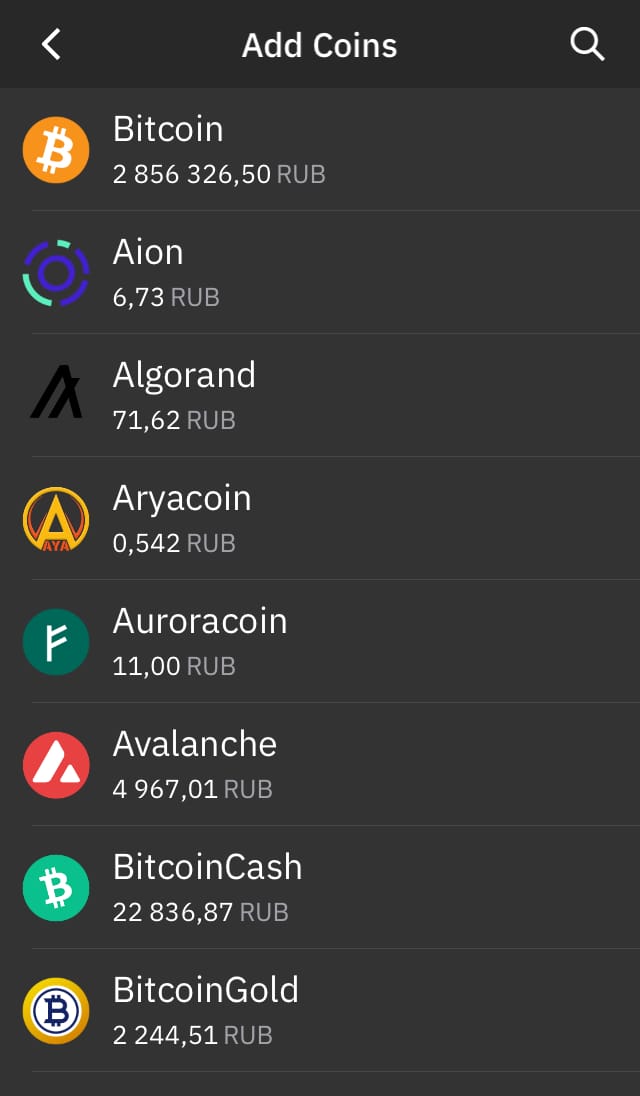Tap the Aryacoin entry
Viewport: 640px width, 1096px height.
(320, 519)
